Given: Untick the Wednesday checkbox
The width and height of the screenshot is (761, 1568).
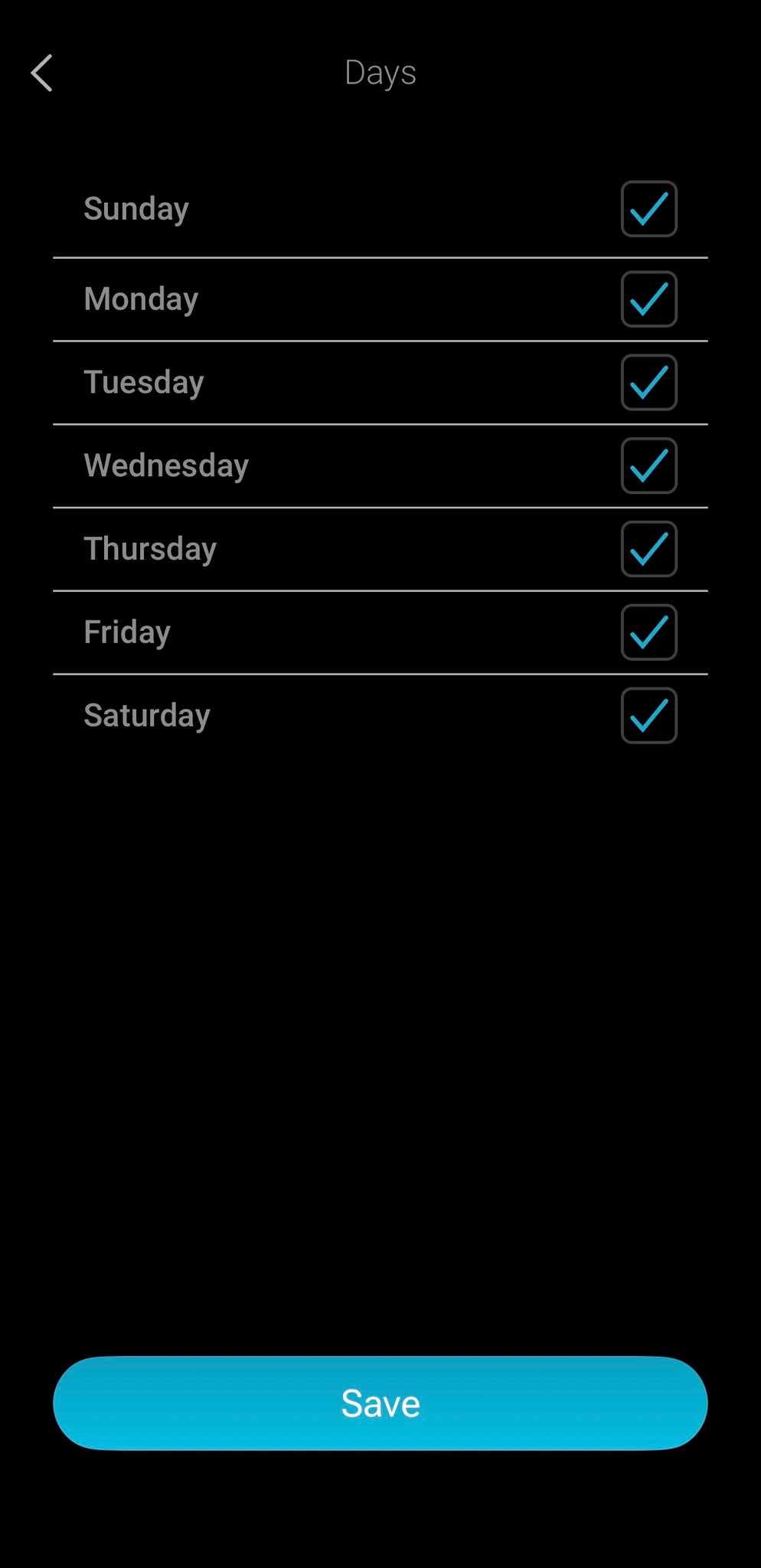Looking at the screenshot, I should point(648,465).
